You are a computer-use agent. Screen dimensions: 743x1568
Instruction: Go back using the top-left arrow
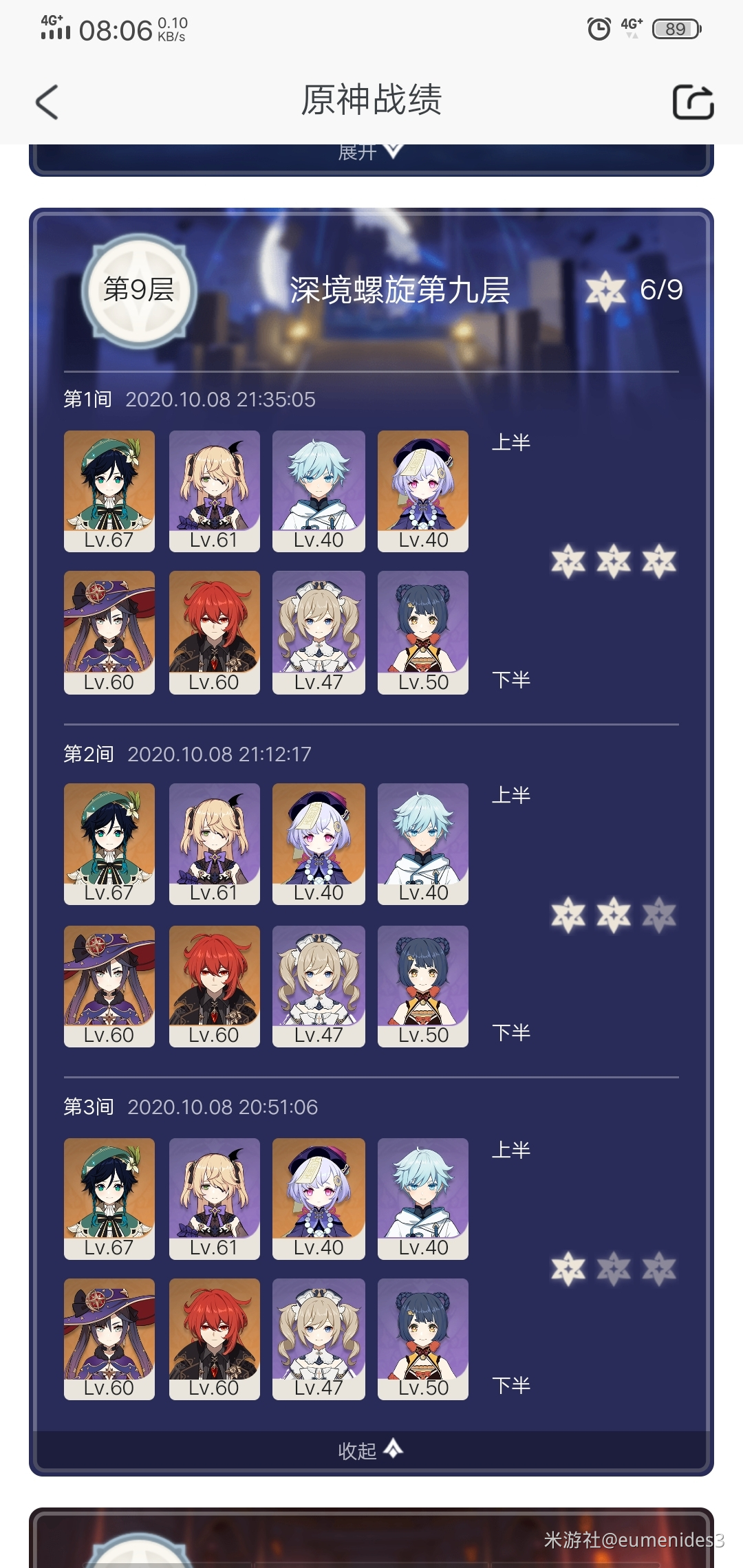[x=47, y=102]
